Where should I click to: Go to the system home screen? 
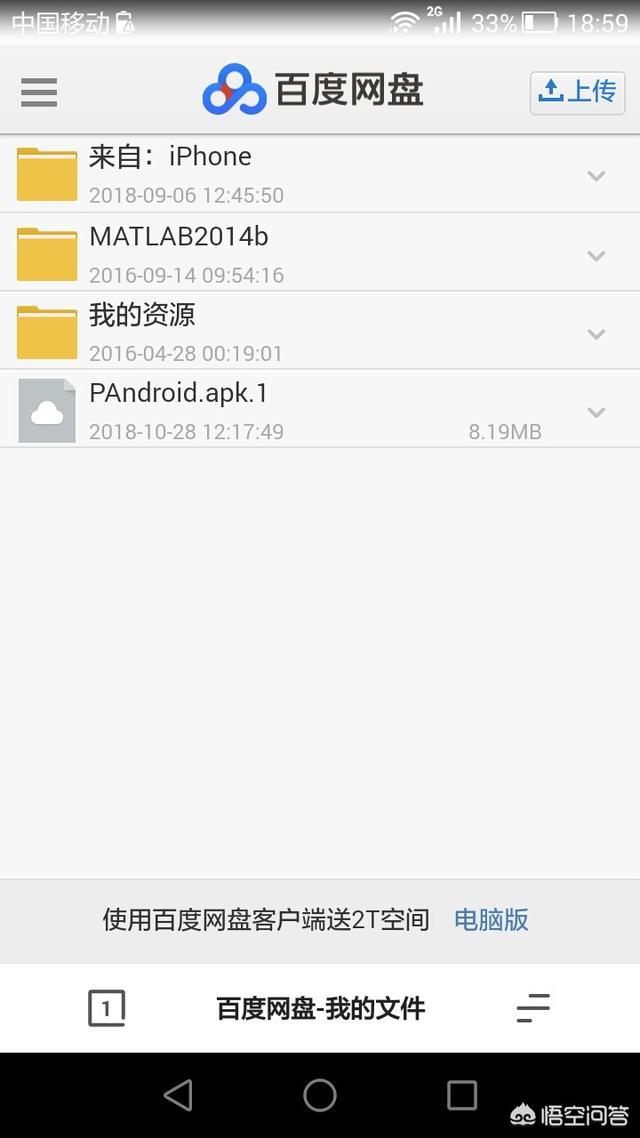pyautogui.click(x=320, y=1095)
